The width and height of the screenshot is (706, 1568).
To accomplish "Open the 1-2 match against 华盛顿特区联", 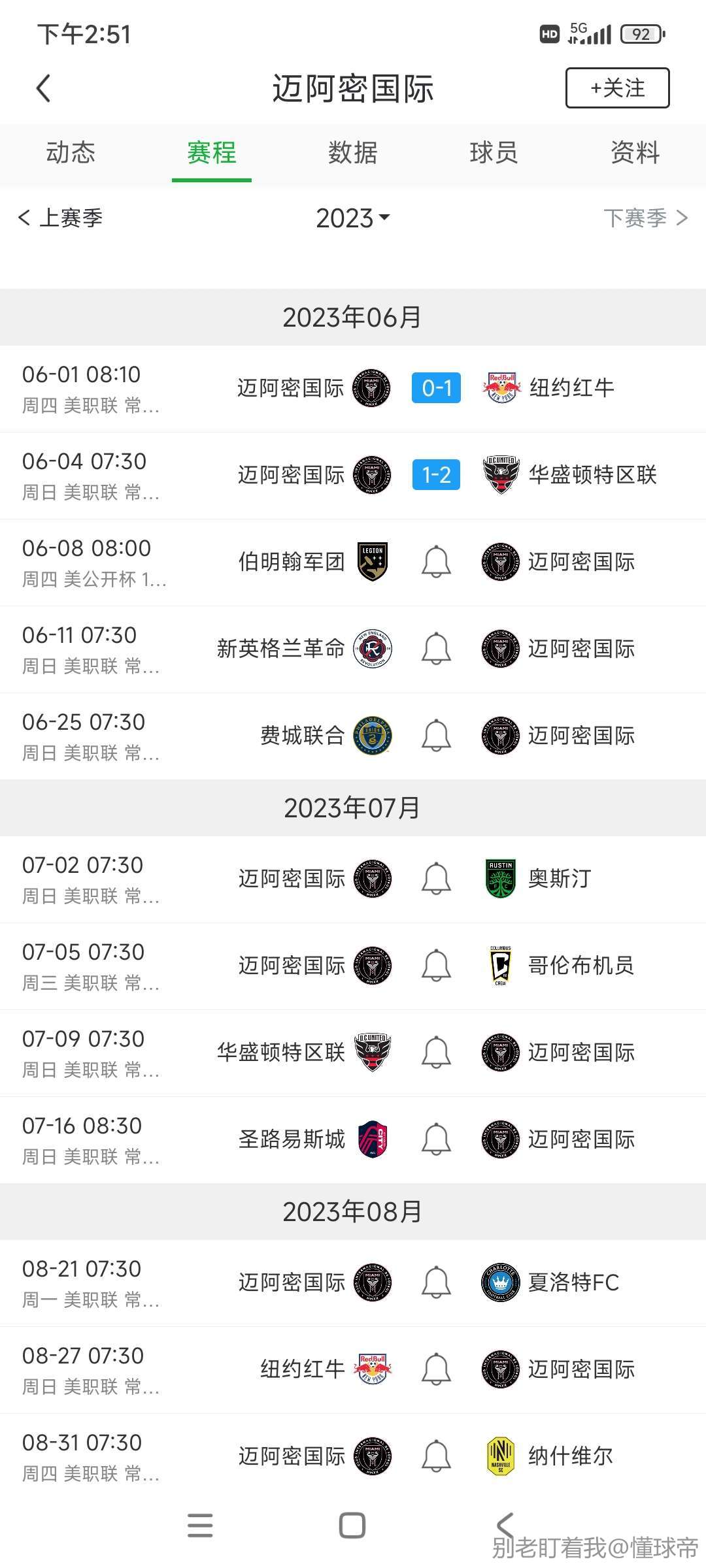I will pyautogui.click(x=436, y=475).
